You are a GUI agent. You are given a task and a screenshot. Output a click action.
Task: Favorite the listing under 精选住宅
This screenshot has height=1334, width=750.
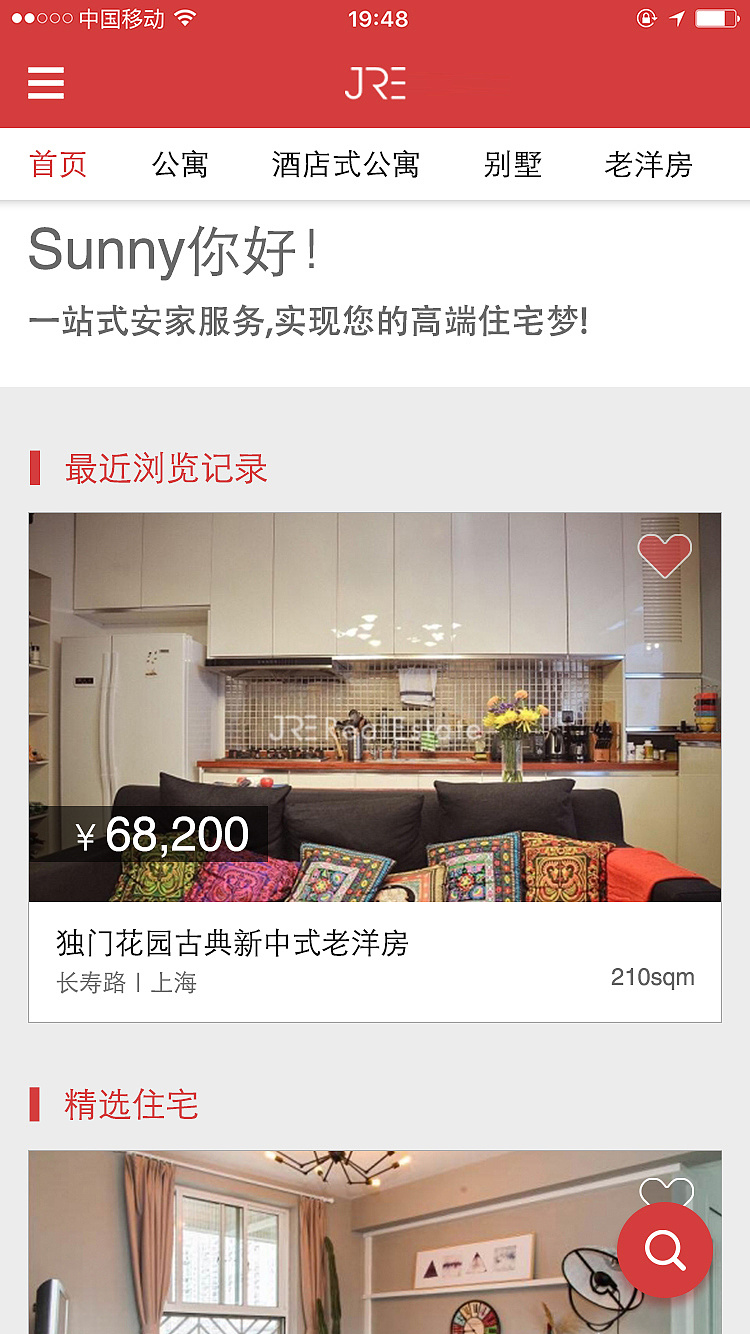tap(666, 1192)
